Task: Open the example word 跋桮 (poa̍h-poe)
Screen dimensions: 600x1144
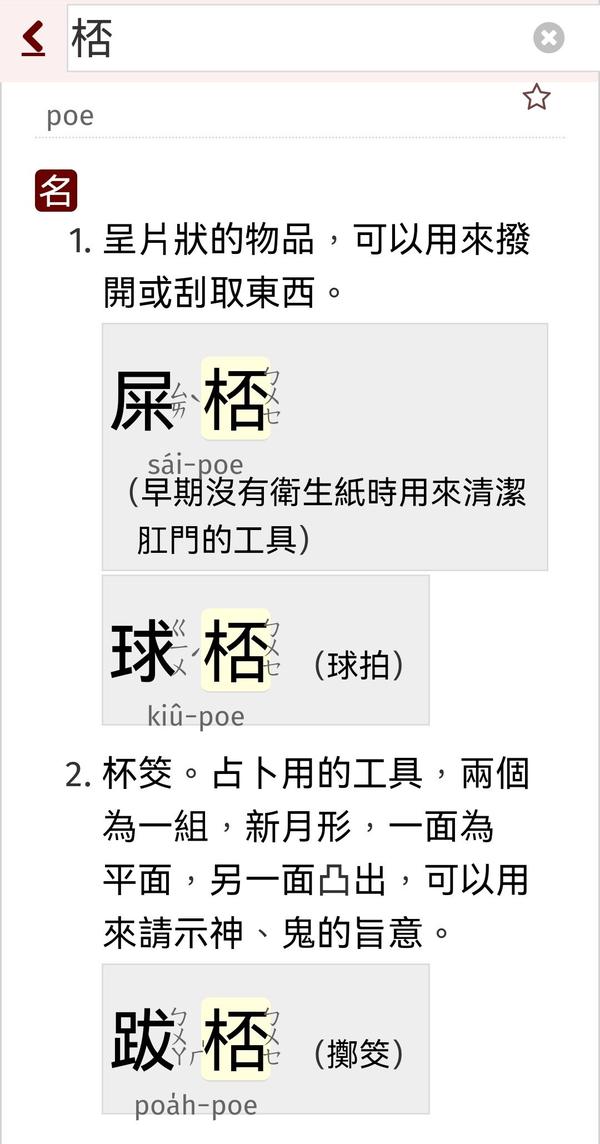Action: point(190,1040)
